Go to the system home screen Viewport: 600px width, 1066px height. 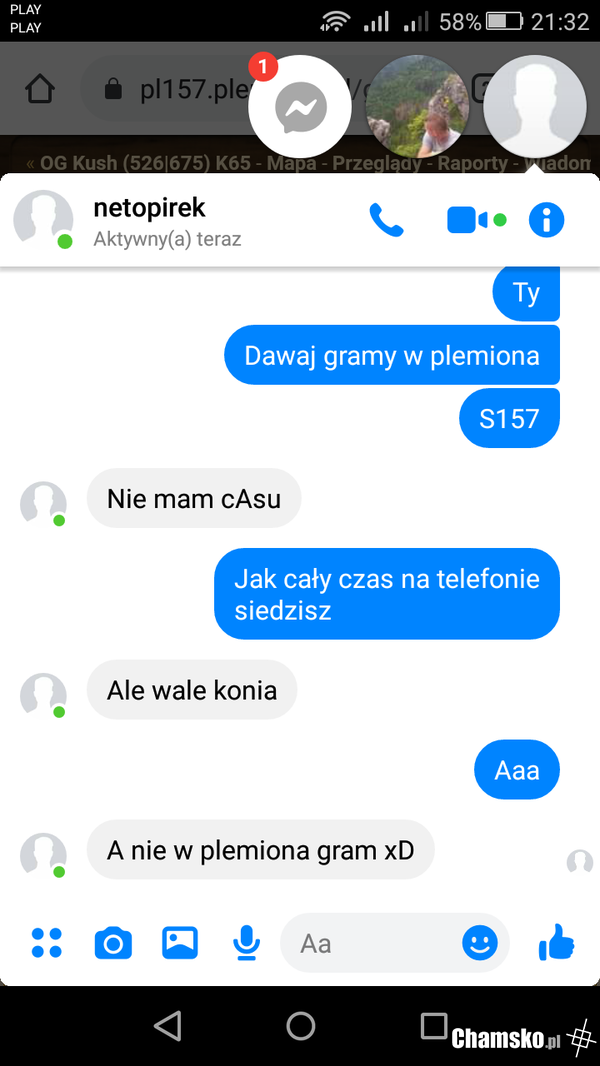click(300, 1025)
